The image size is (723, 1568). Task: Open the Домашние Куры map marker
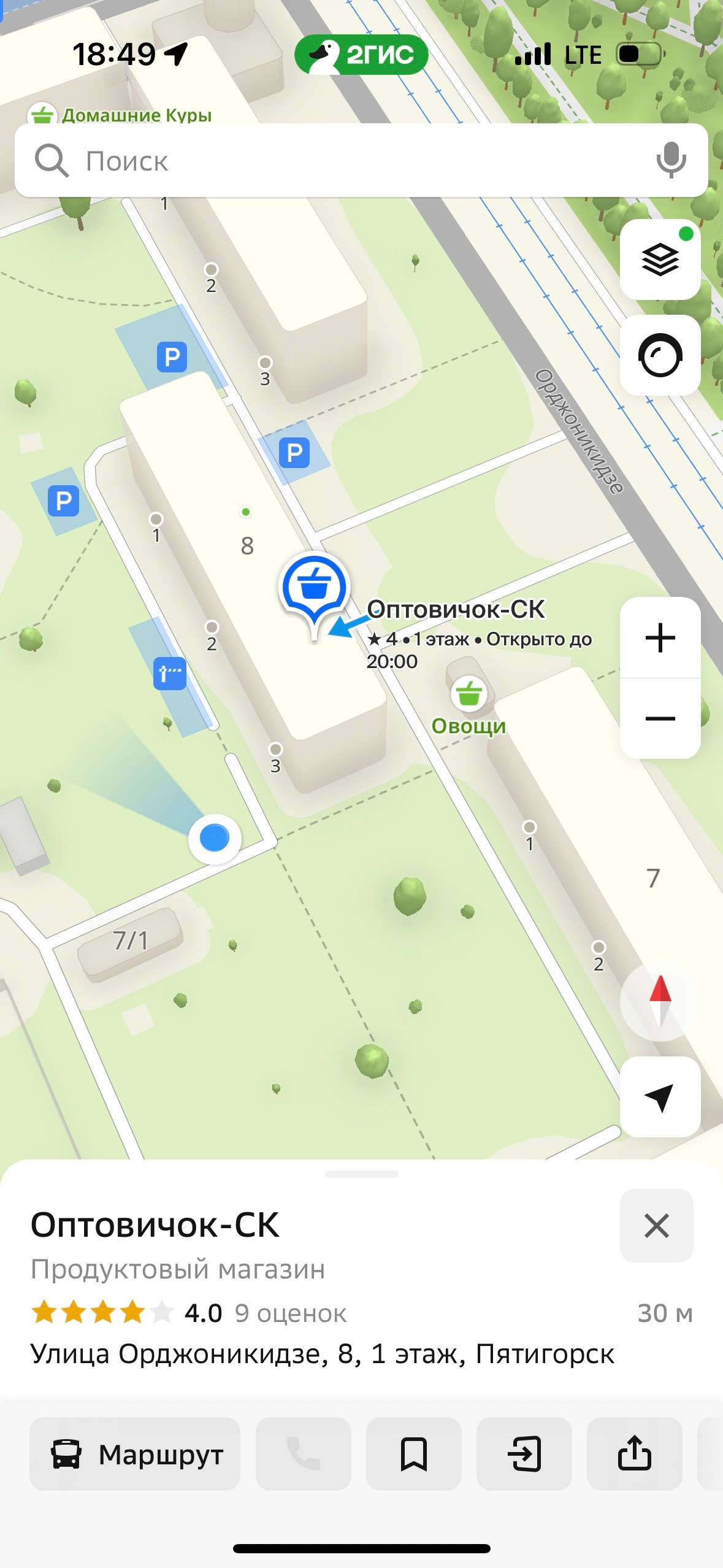click(43, 114)
